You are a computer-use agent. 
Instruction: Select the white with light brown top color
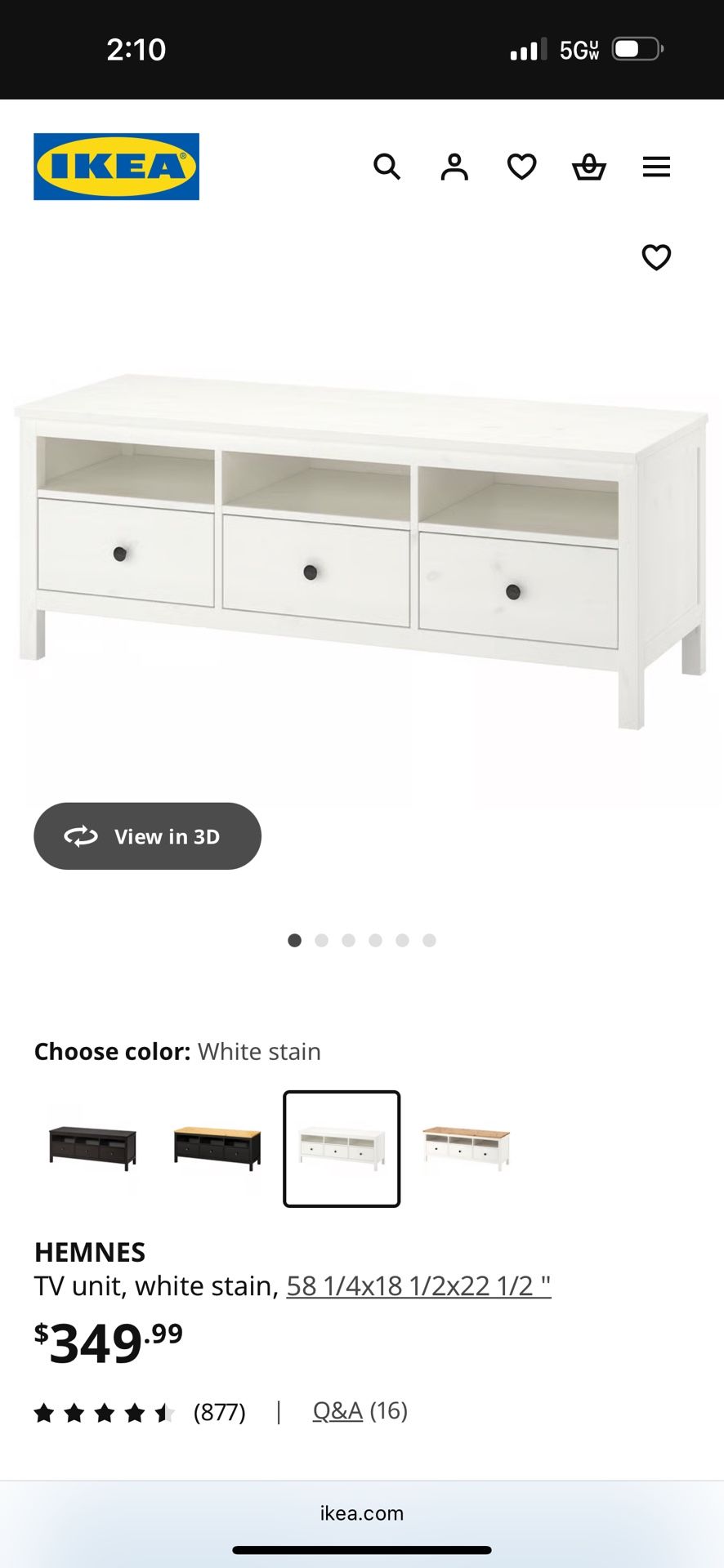[466, 1148]
